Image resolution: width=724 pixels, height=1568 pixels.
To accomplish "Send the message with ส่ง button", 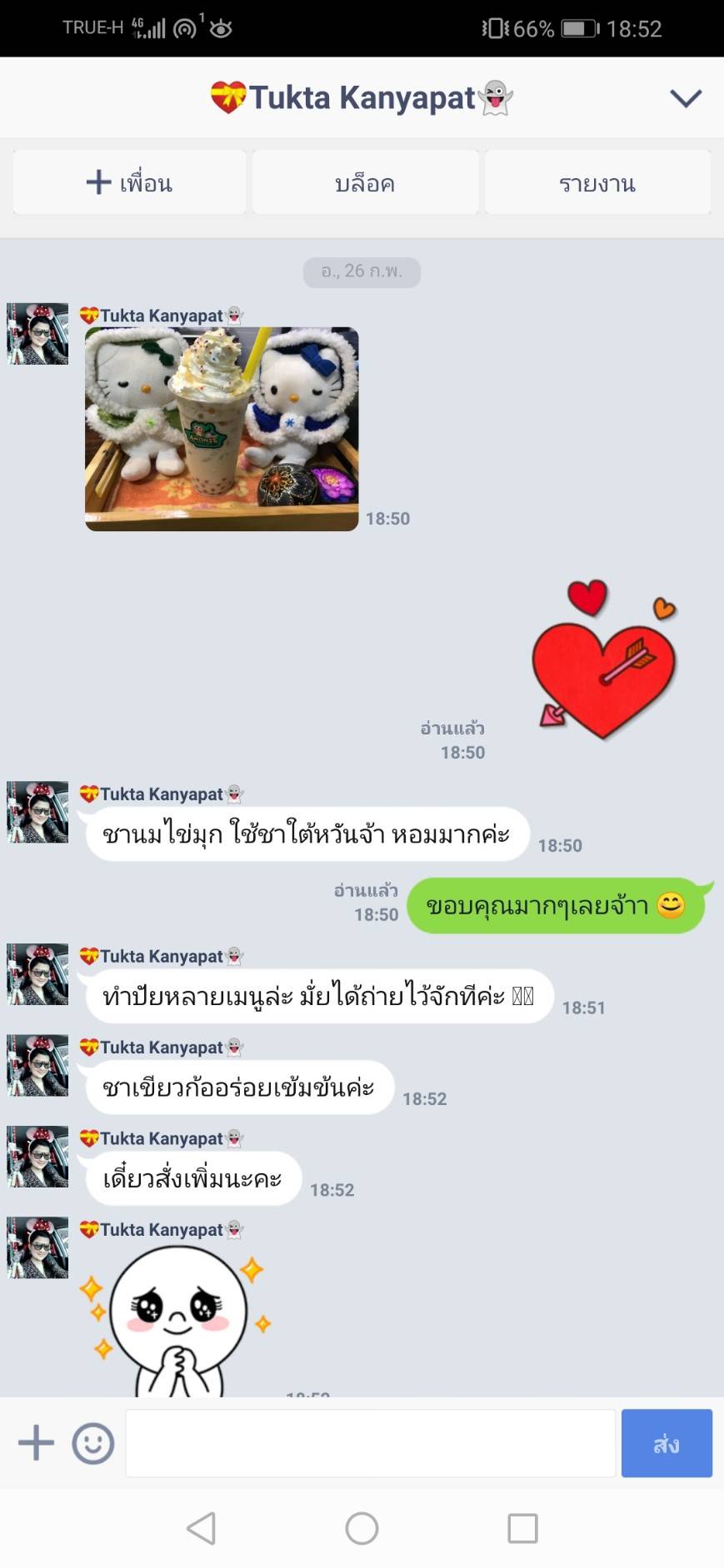I will click(x=667, y=1443).
